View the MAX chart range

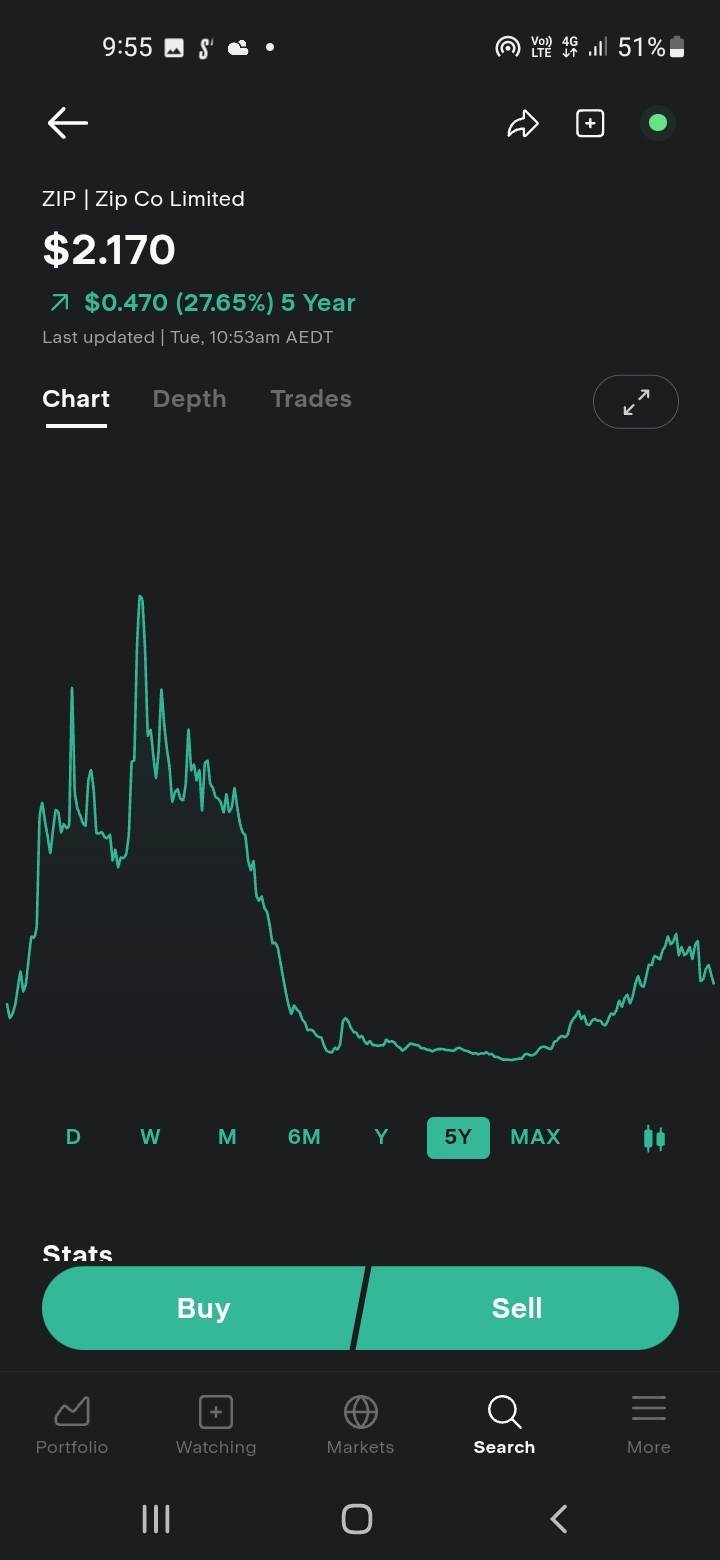tap(535, 1137)
